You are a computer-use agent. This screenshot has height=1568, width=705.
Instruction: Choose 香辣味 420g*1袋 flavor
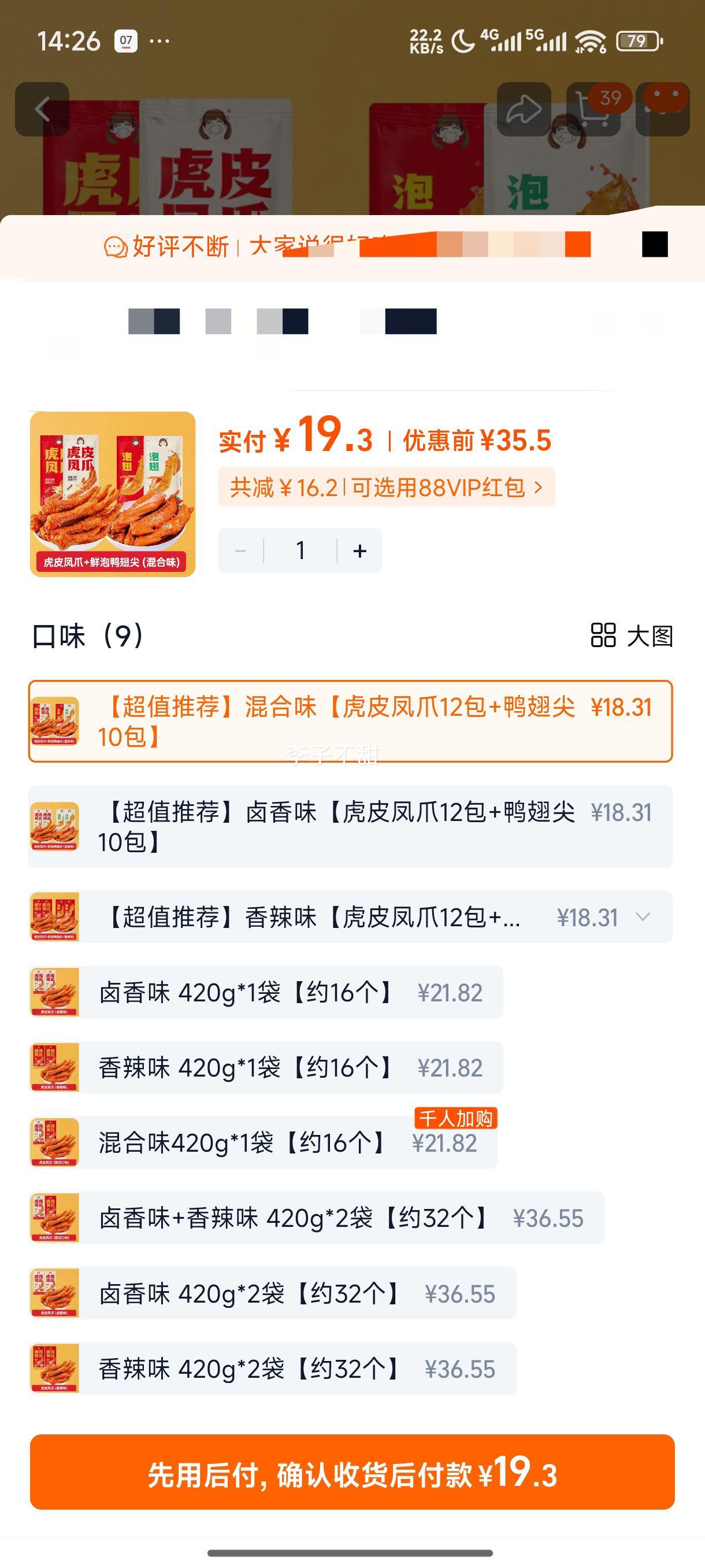pyautogui.click(x=266, y=1068)
